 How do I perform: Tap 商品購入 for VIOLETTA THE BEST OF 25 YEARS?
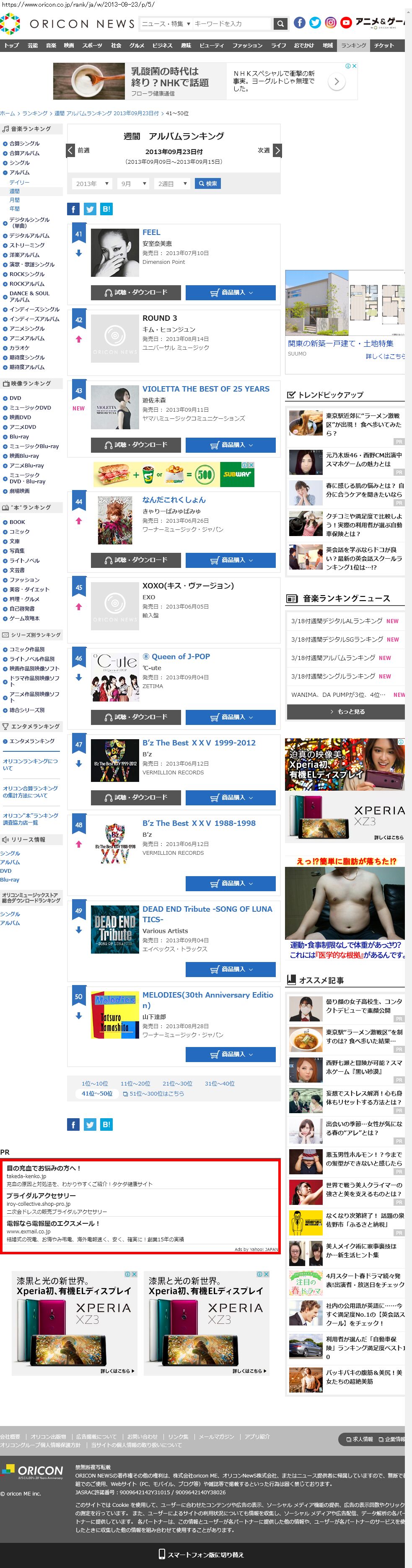point(231,445)
